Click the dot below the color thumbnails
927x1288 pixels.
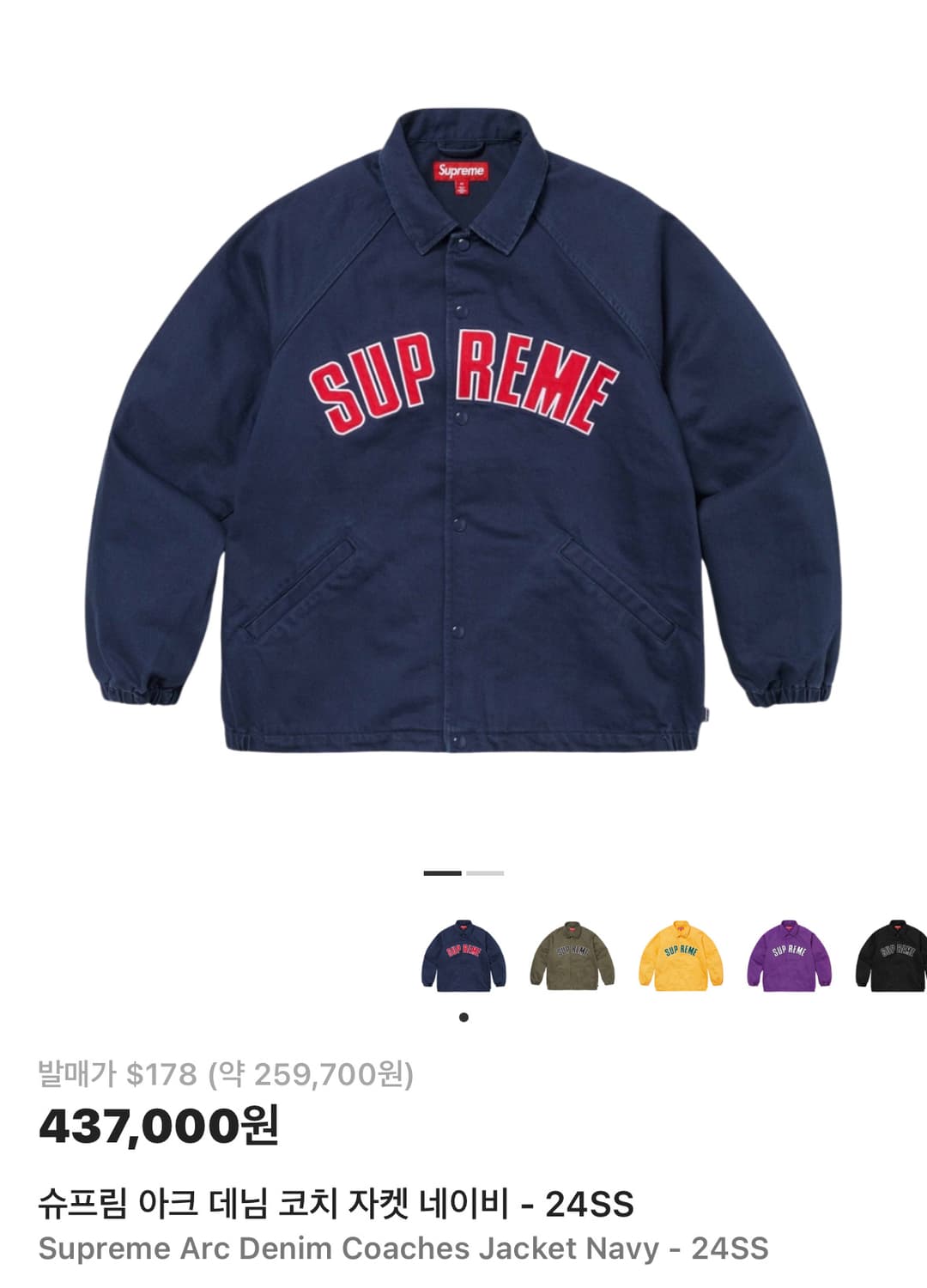tap(464, 1016)
